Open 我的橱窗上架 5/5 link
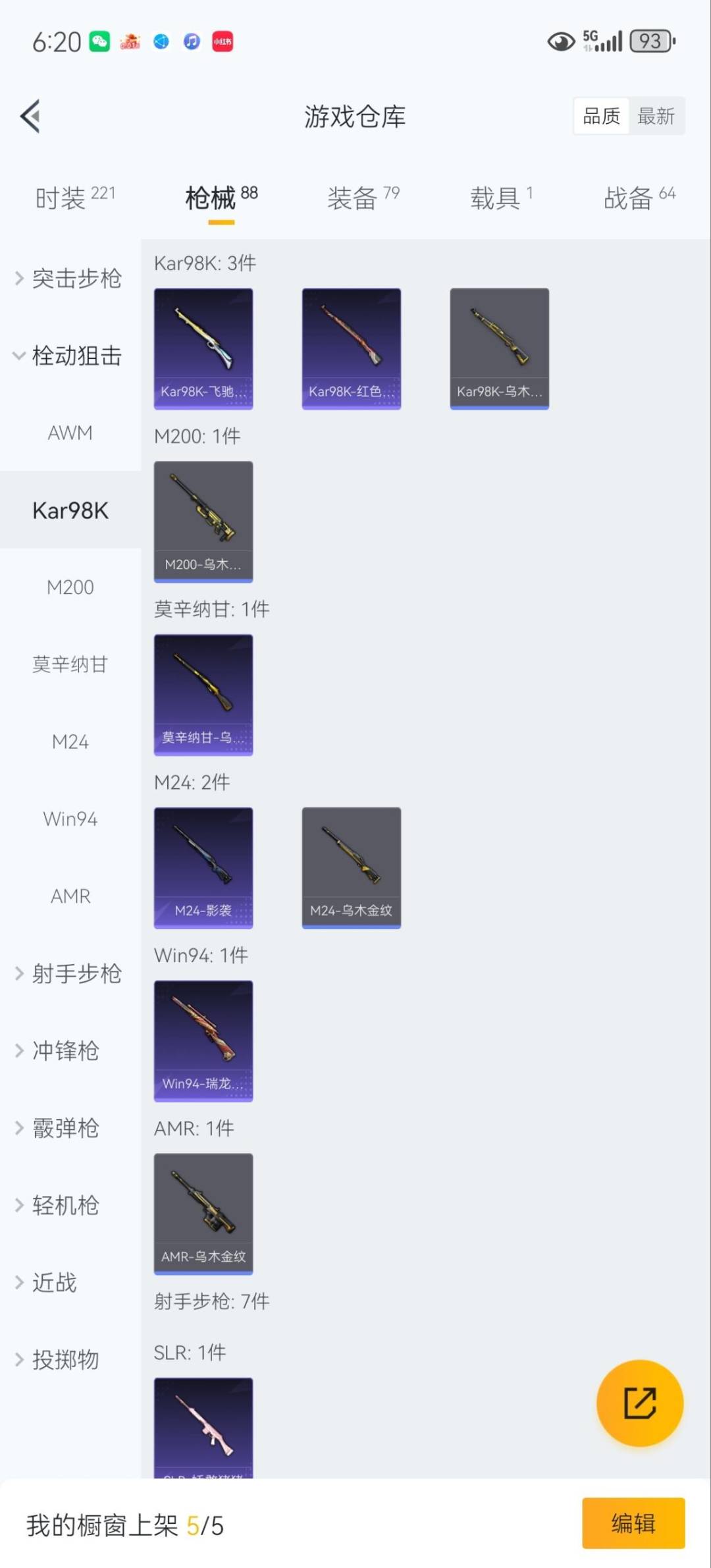This screenshot has height=1568, width=711. click(x=125, y=1523)
